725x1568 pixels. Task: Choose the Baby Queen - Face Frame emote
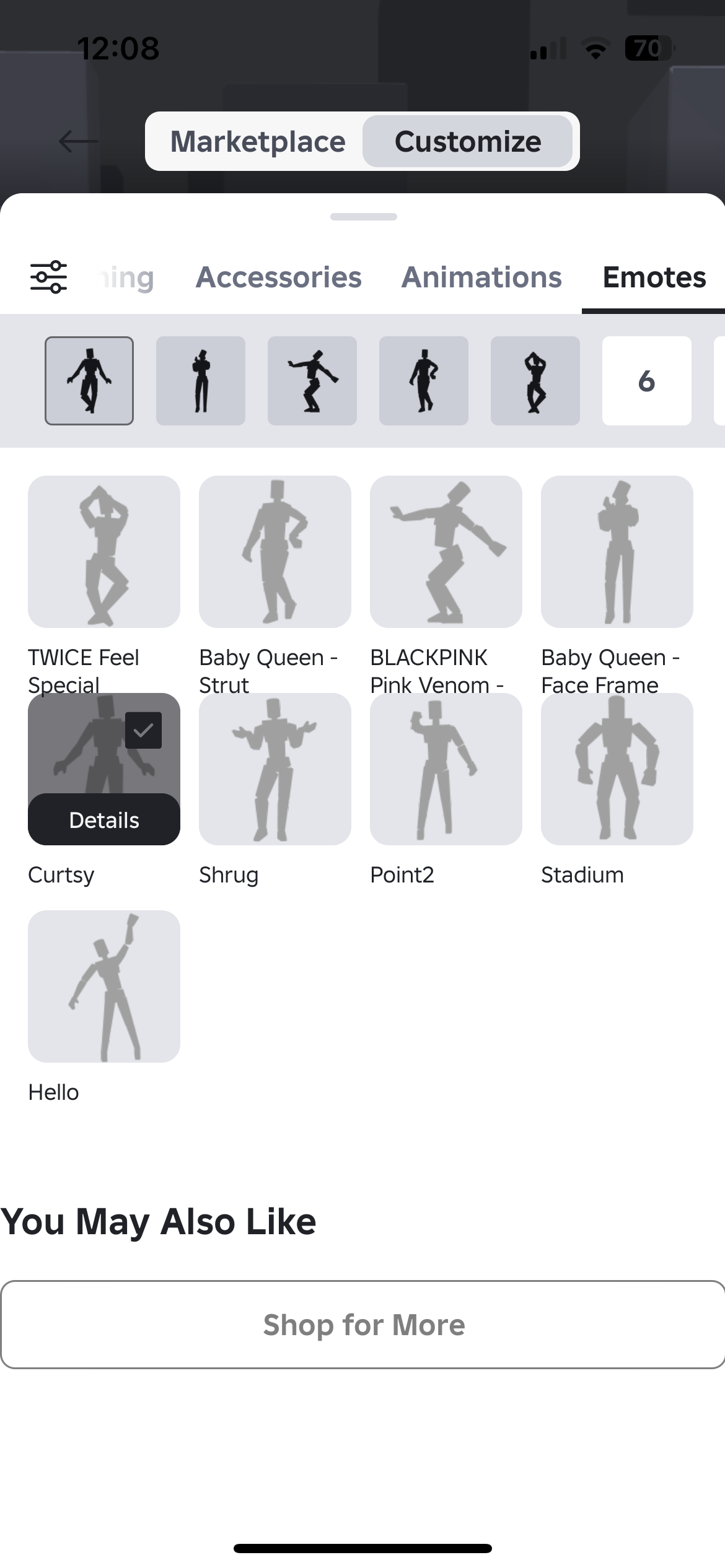click(617, 552)
